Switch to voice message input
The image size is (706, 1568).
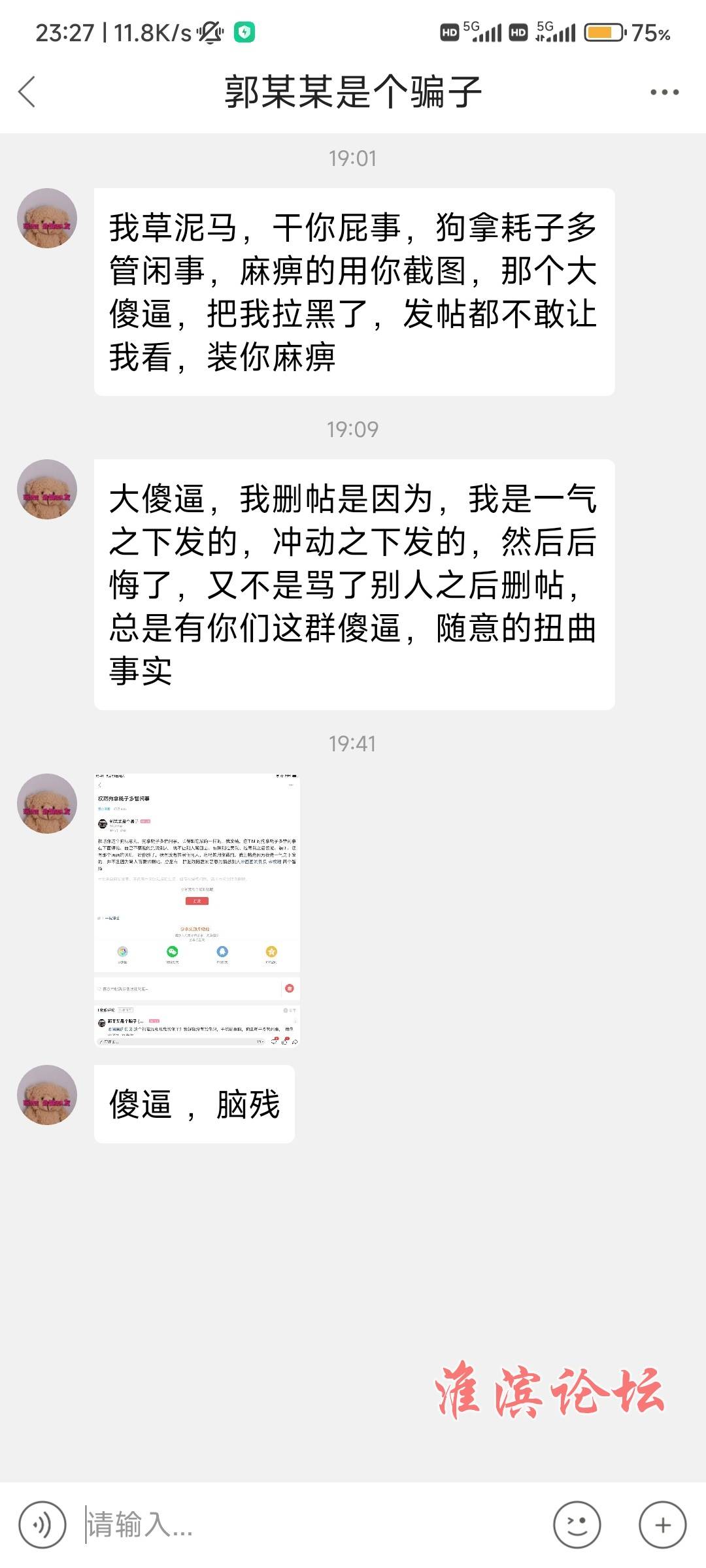(42, 1525)
